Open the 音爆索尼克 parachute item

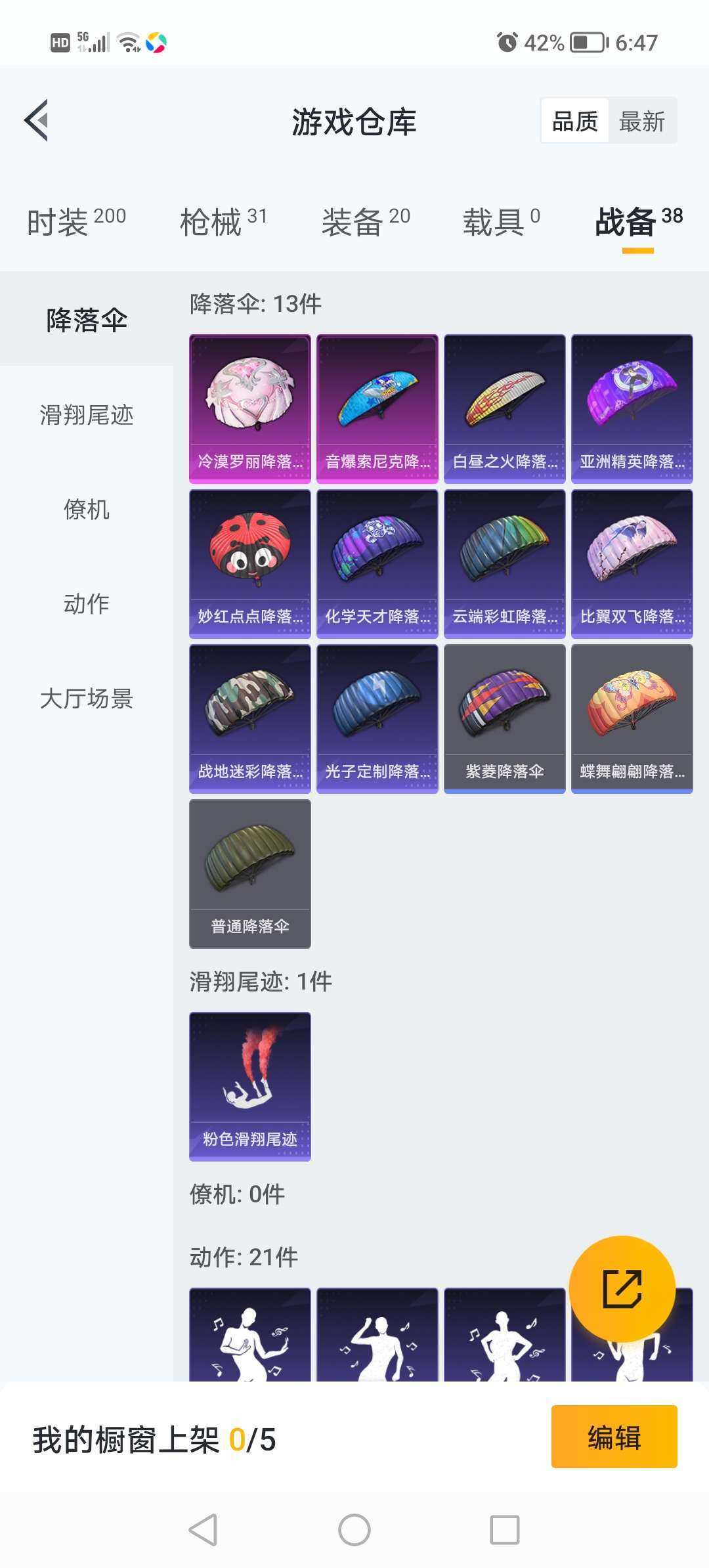click(x=377, y=409)
